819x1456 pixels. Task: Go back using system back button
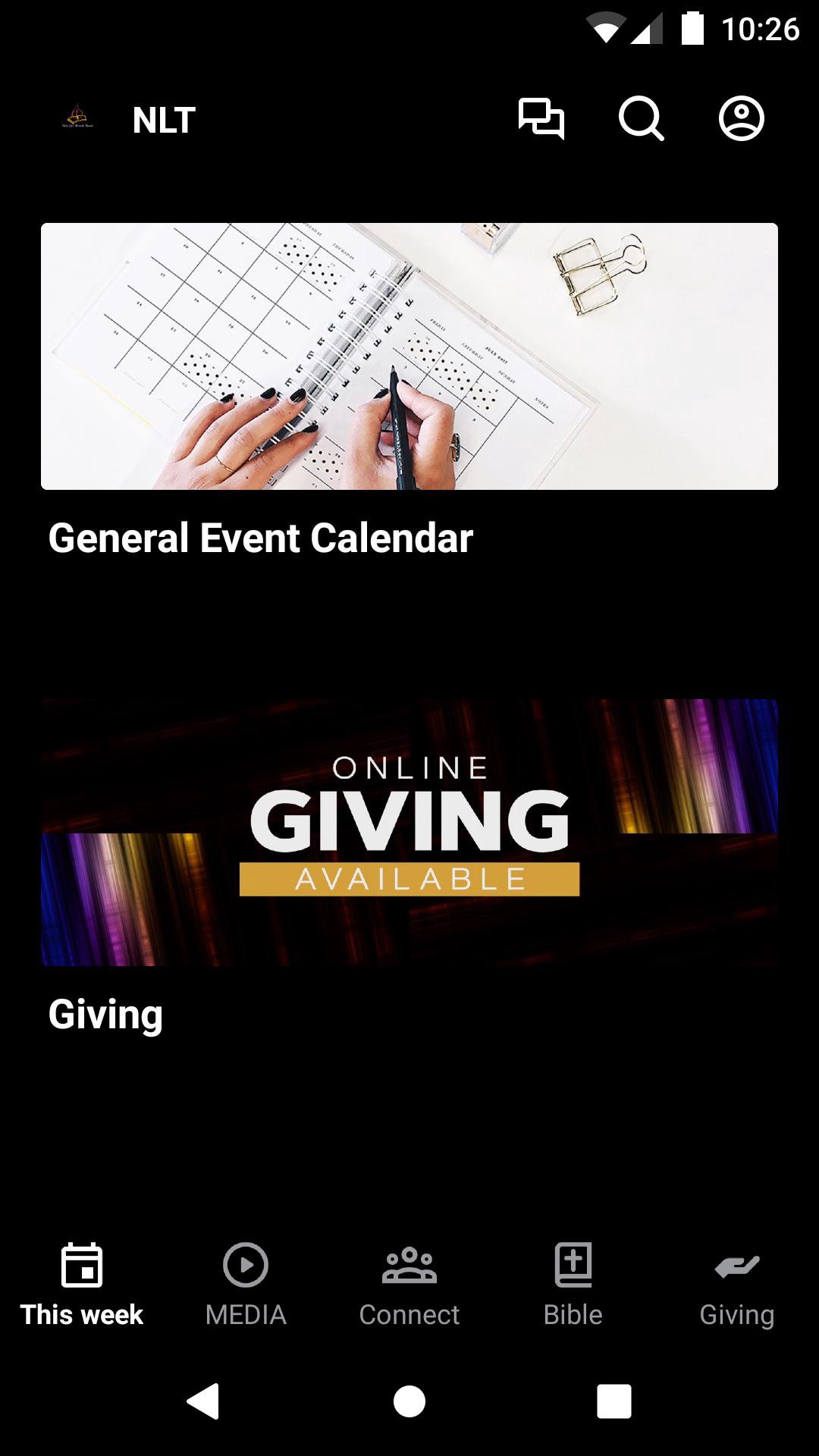(203, 1401)
